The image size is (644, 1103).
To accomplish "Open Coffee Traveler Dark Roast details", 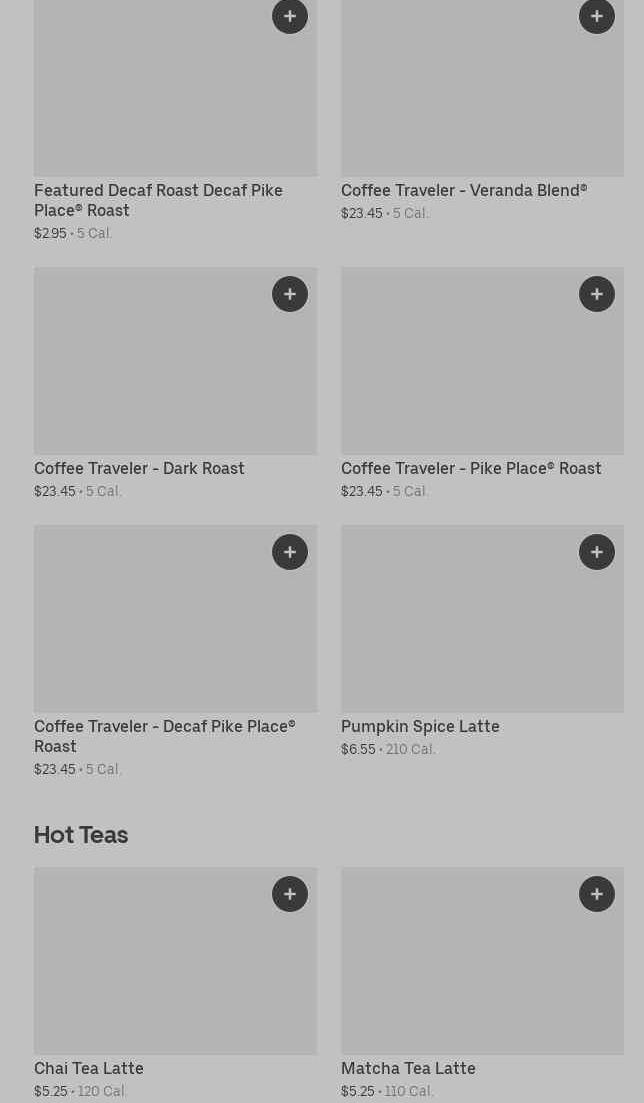I will pos(139,468).
